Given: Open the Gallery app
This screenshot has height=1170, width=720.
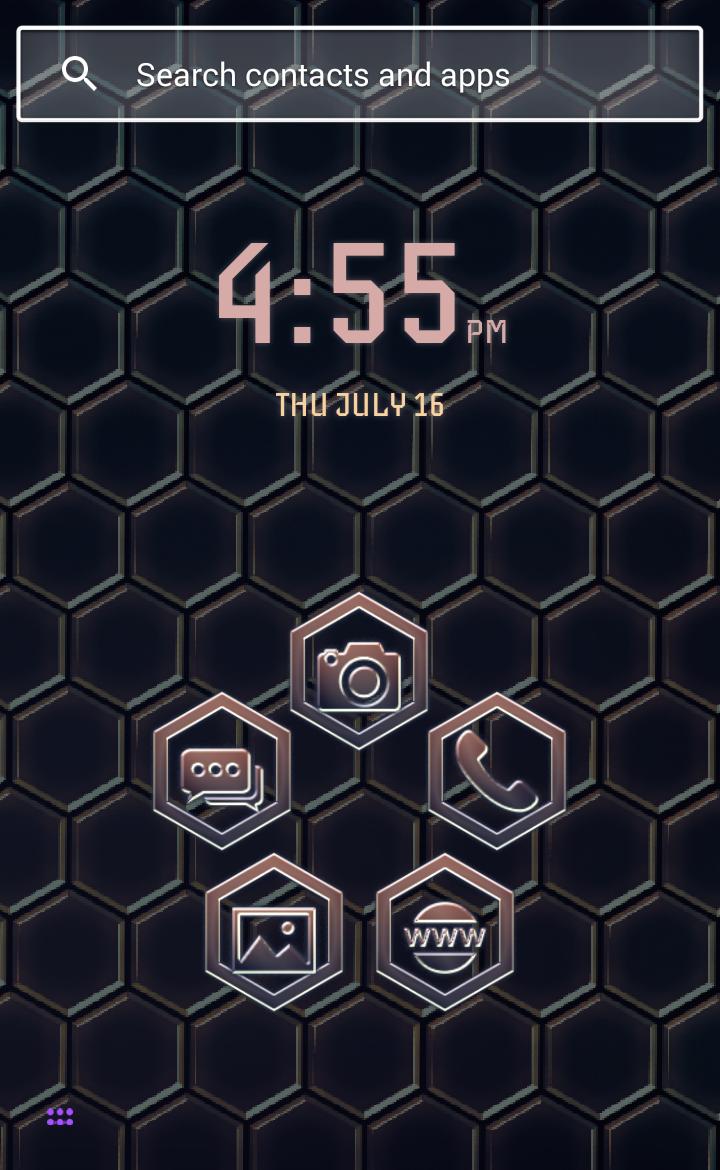Looking at the screenshot, I should [274, 932].
